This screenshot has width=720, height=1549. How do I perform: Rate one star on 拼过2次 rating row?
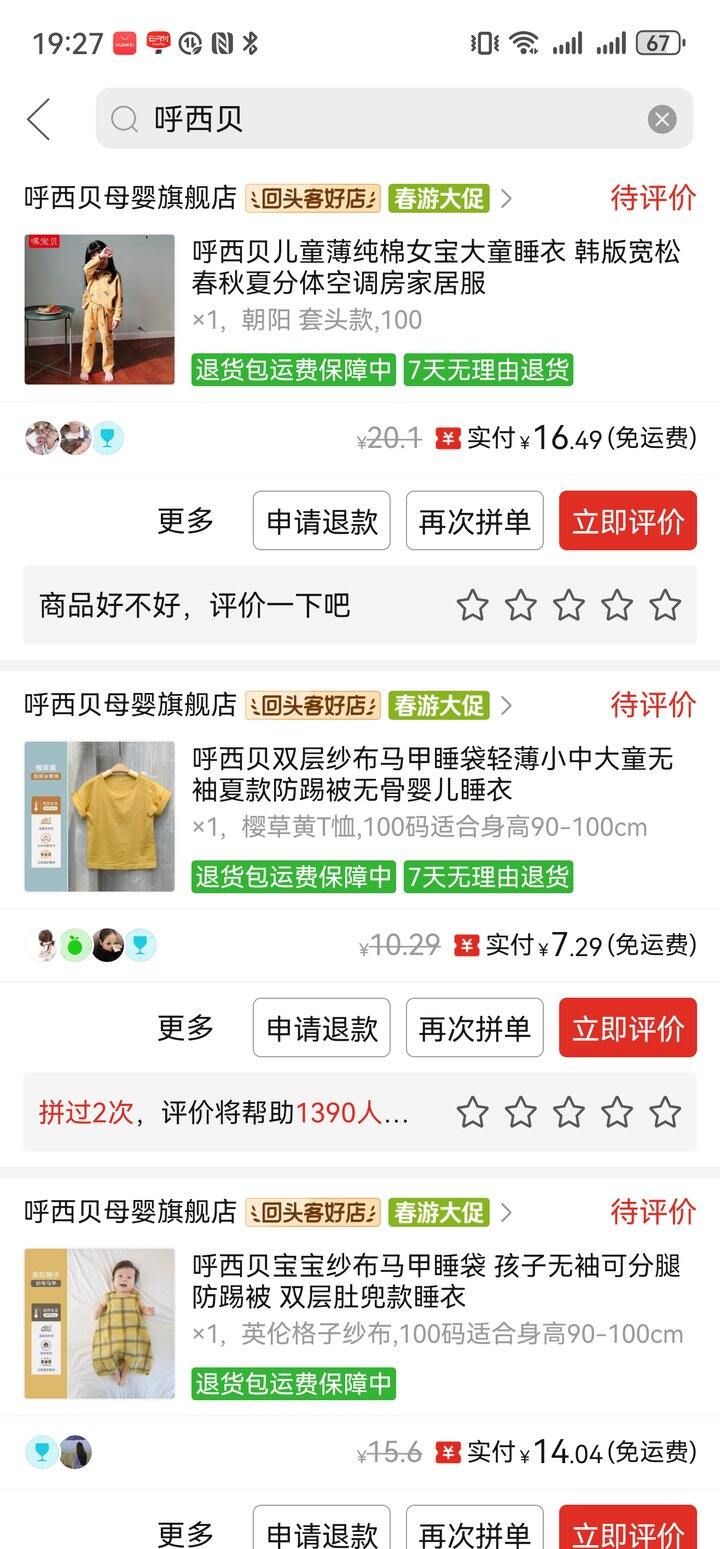pos(472,1112)
